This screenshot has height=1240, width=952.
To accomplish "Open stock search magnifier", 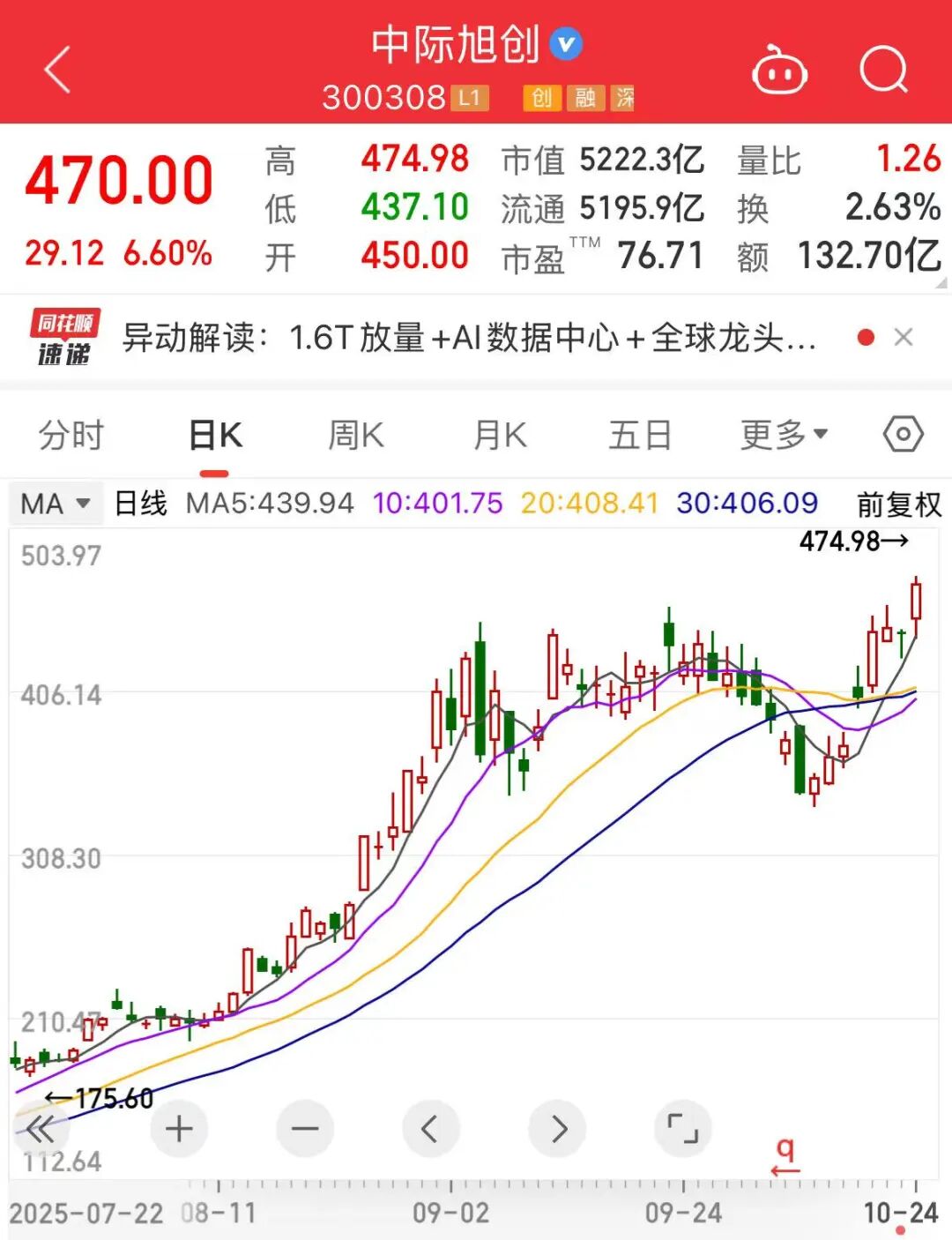I will click(883, 69).
